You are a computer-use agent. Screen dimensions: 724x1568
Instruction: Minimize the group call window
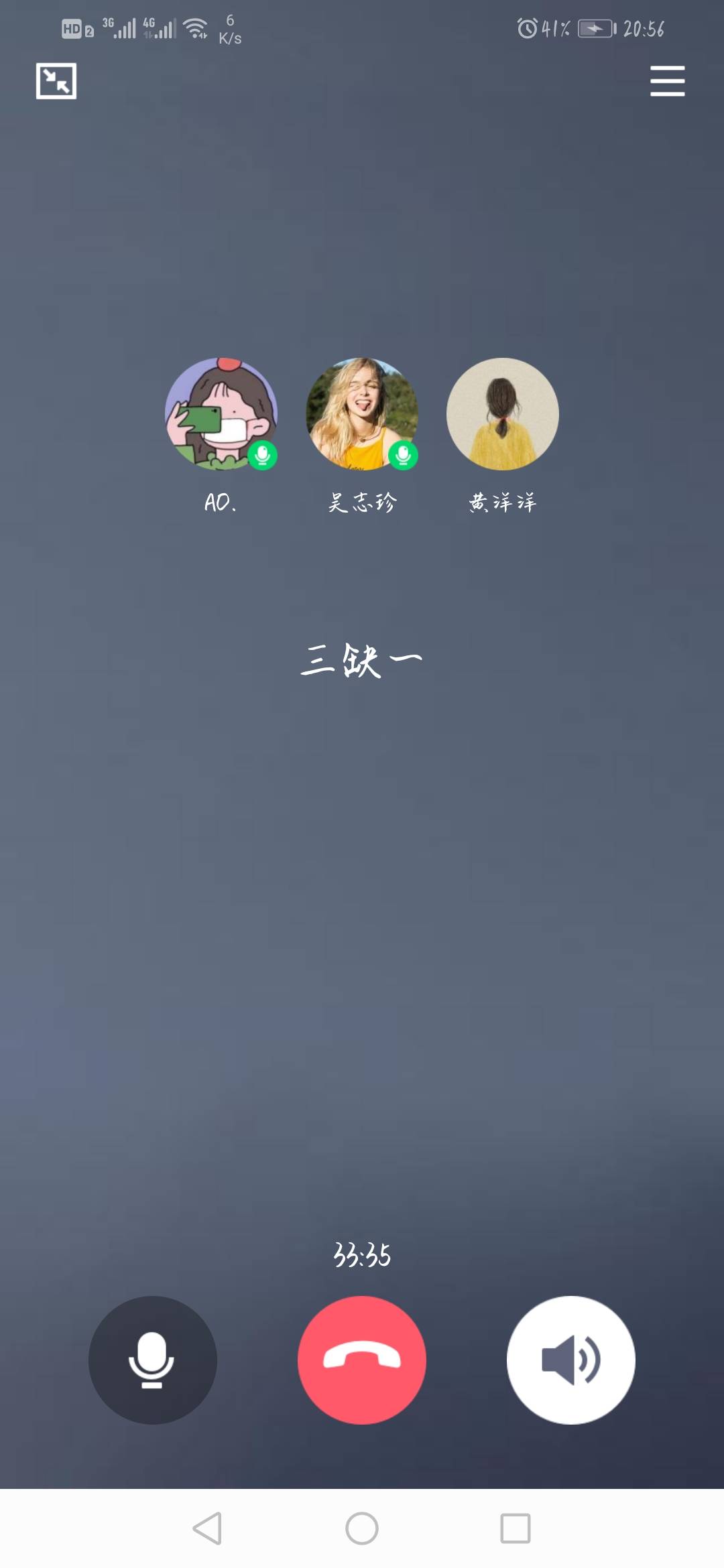pos(56,81)
